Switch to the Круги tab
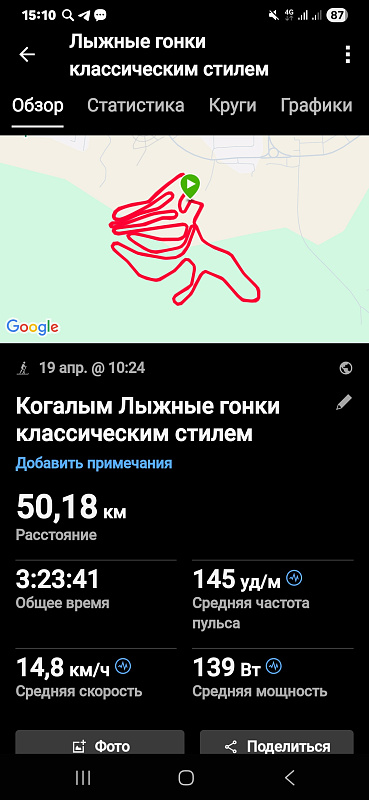This screenshot has width=369, height=800. (x=232, y=106)
